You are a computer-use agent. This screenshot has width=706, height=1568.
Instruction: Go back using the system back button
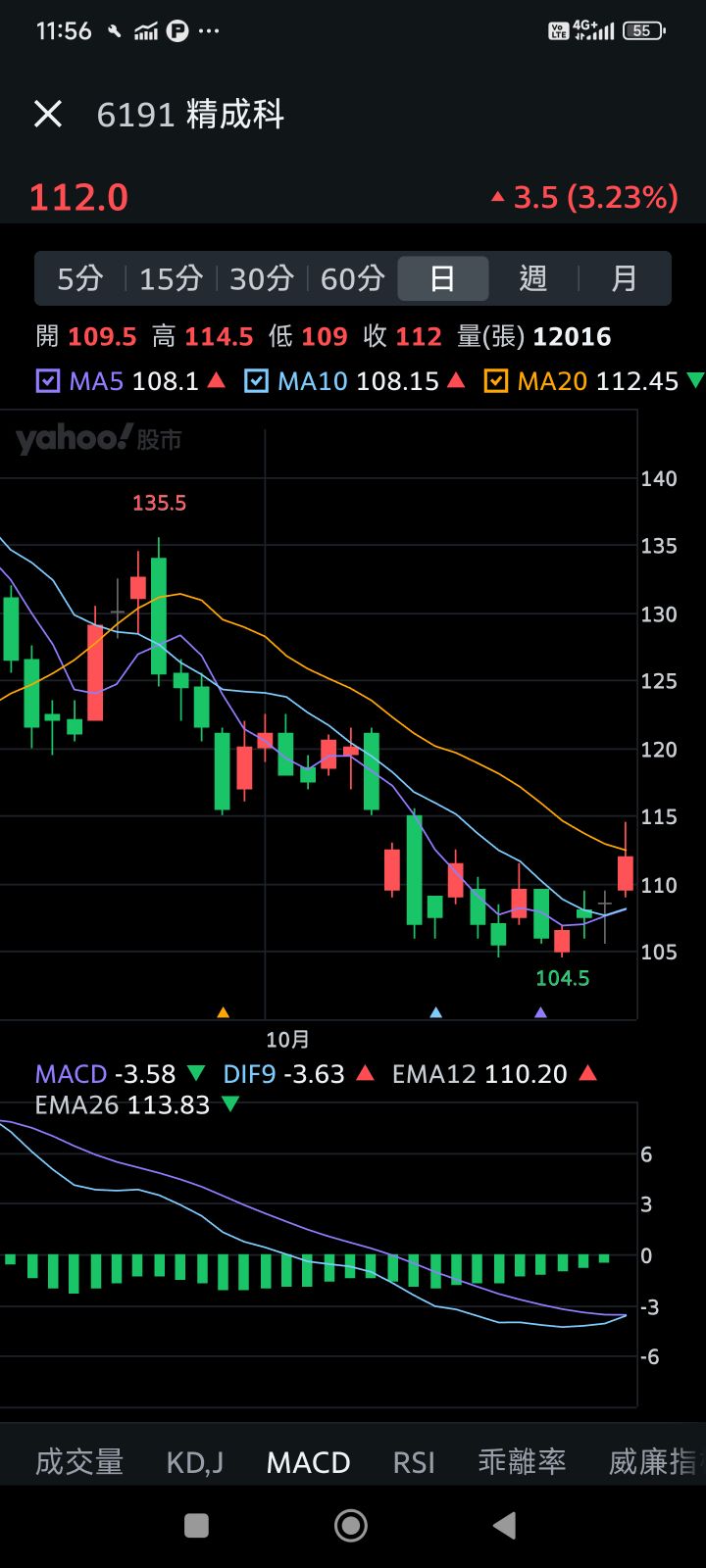(505, 1525)
